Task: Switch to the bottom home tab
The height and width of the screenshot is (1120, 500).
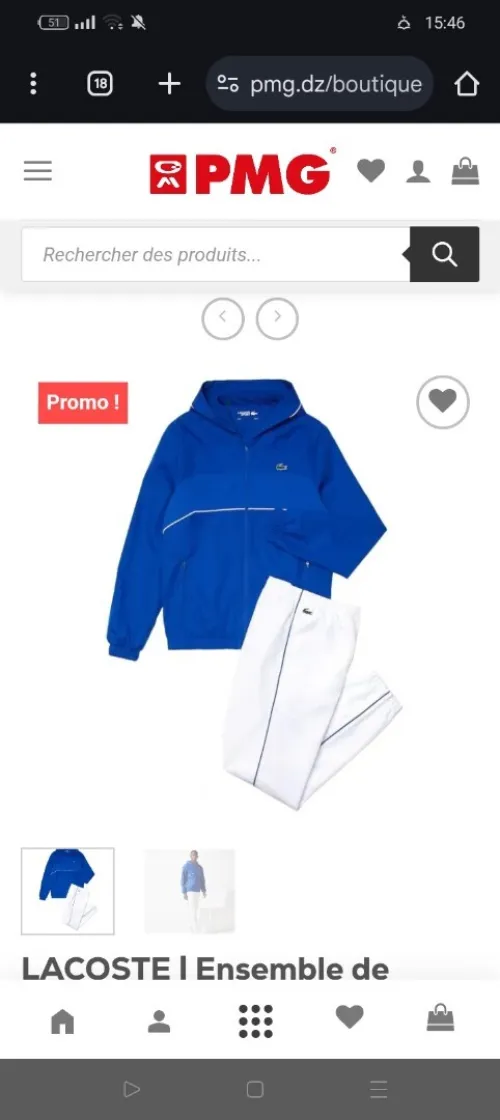Action: coord(63,1021)
